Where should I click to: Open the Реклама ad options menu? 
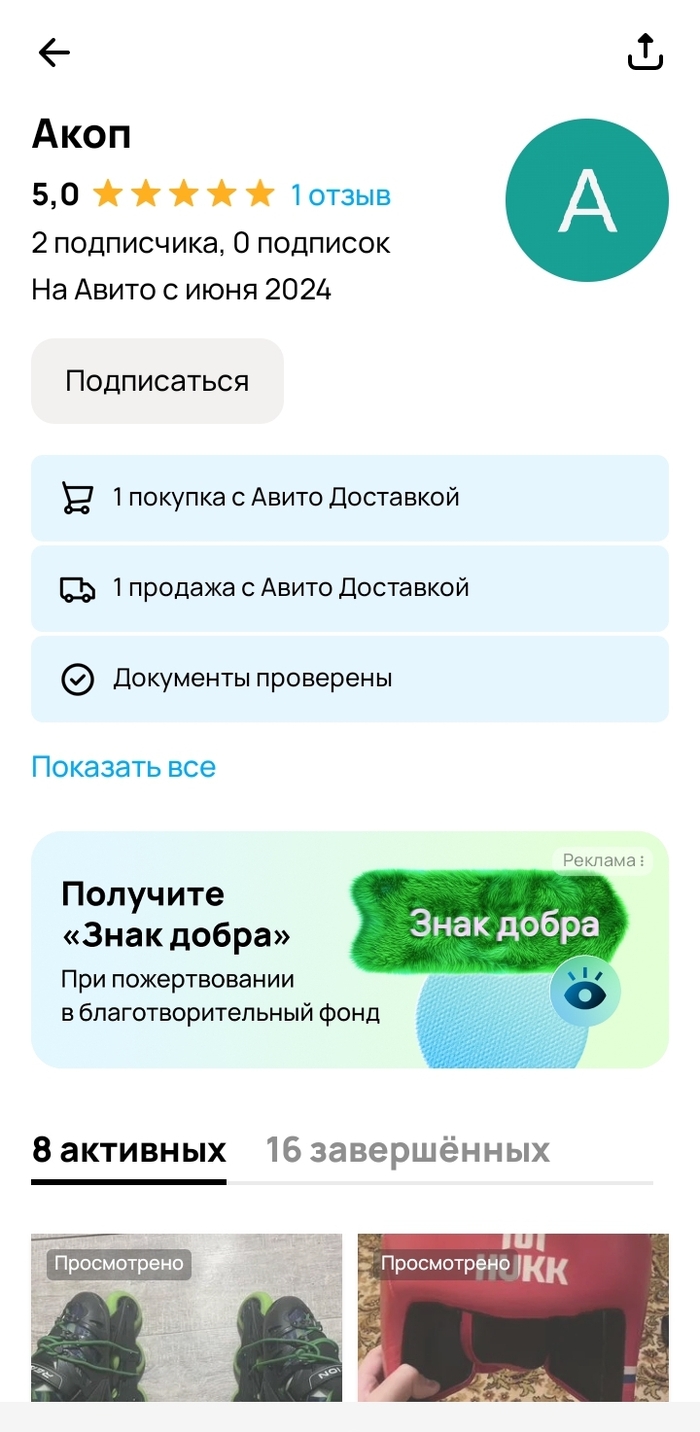(603, 860)
